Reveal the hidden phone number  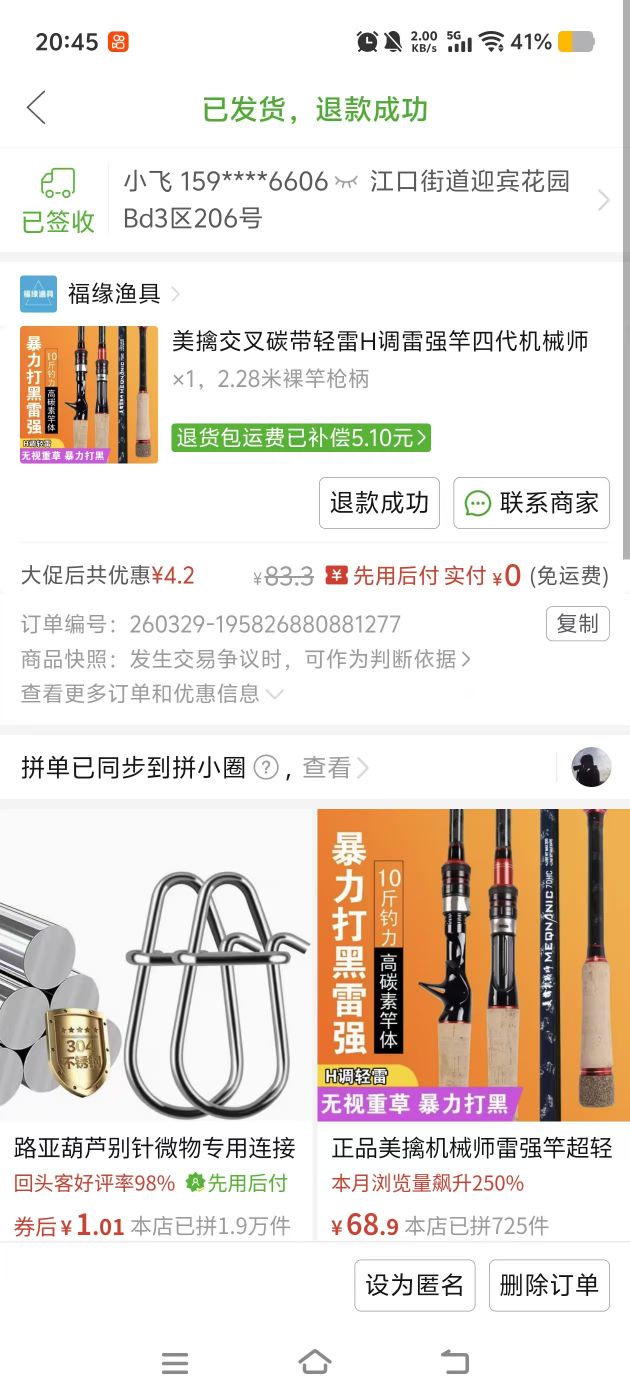point(346,181)
